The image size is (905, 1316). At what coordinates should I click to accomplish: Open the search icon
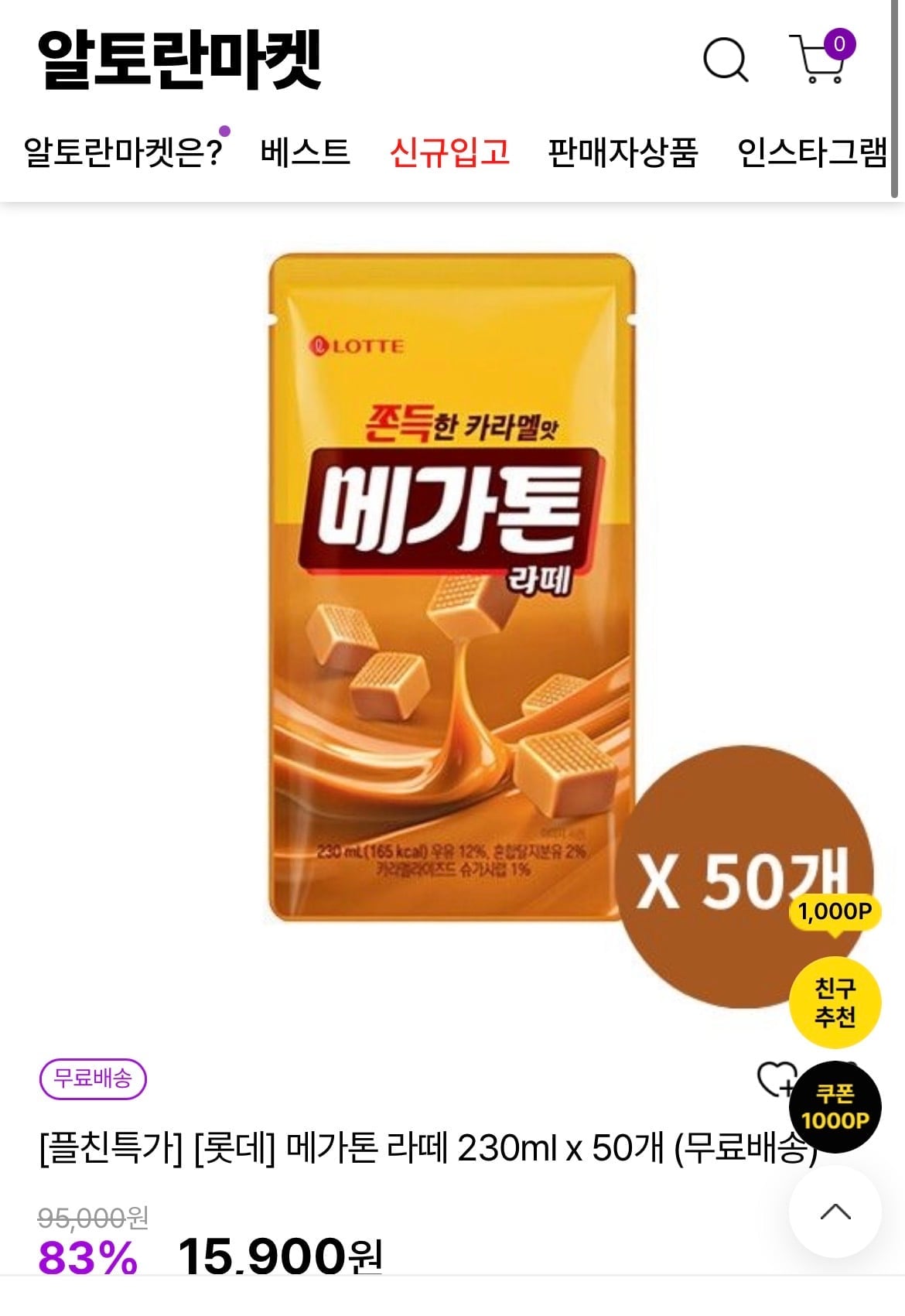pos(725,60)
